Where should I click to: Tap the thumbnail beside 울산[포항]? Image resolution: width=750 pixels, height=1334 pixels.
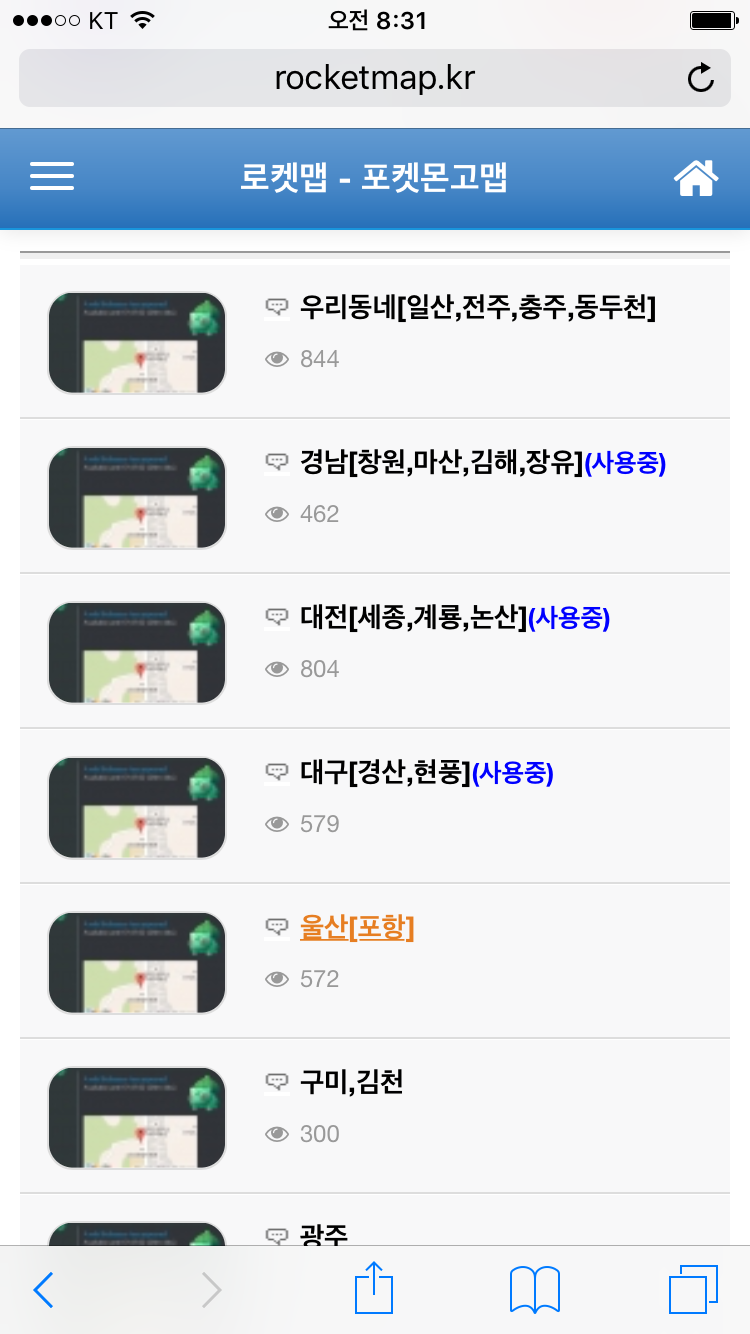click(137, 963)
